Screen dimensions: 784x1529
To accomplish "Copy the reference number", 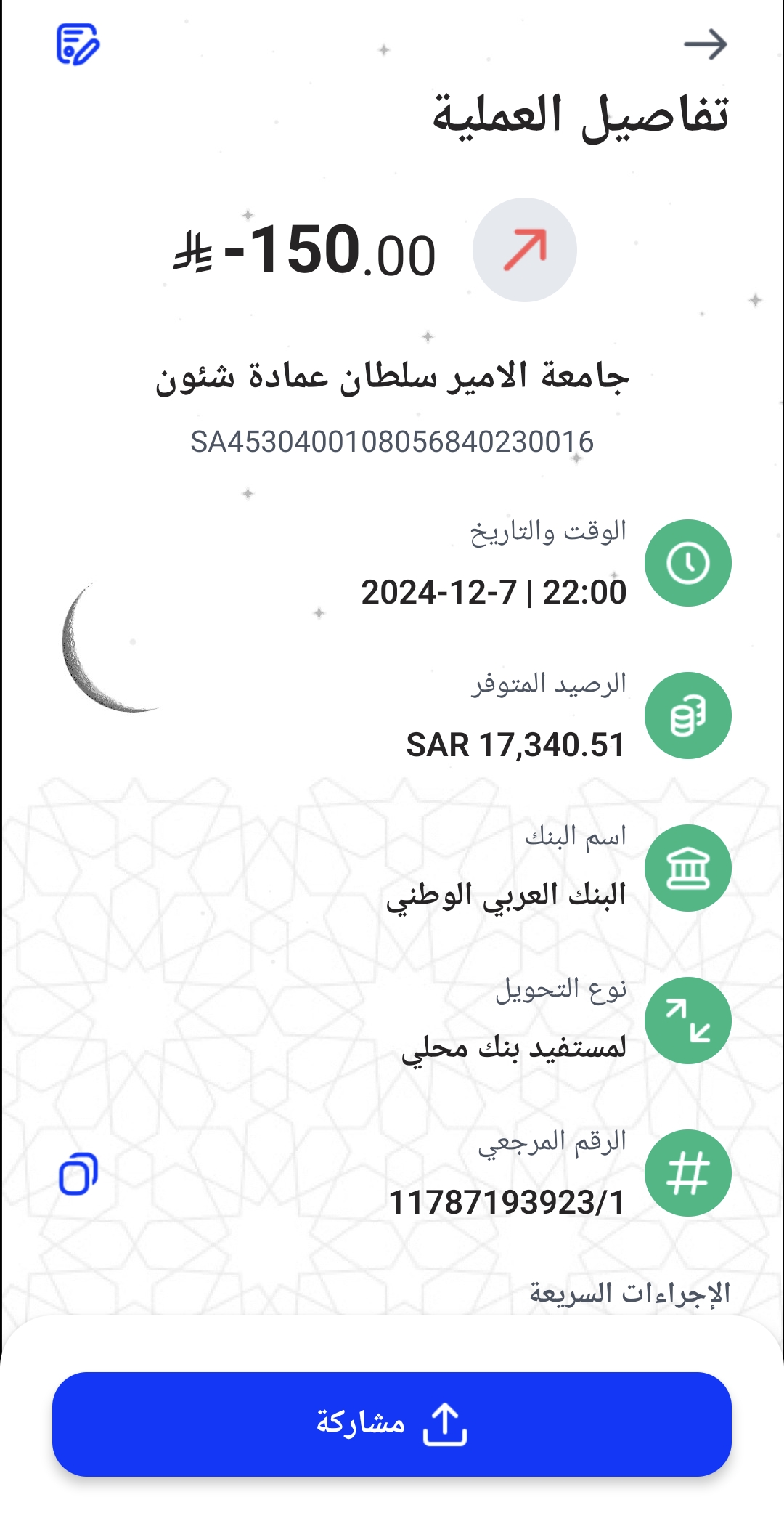I will [78, 1174].
